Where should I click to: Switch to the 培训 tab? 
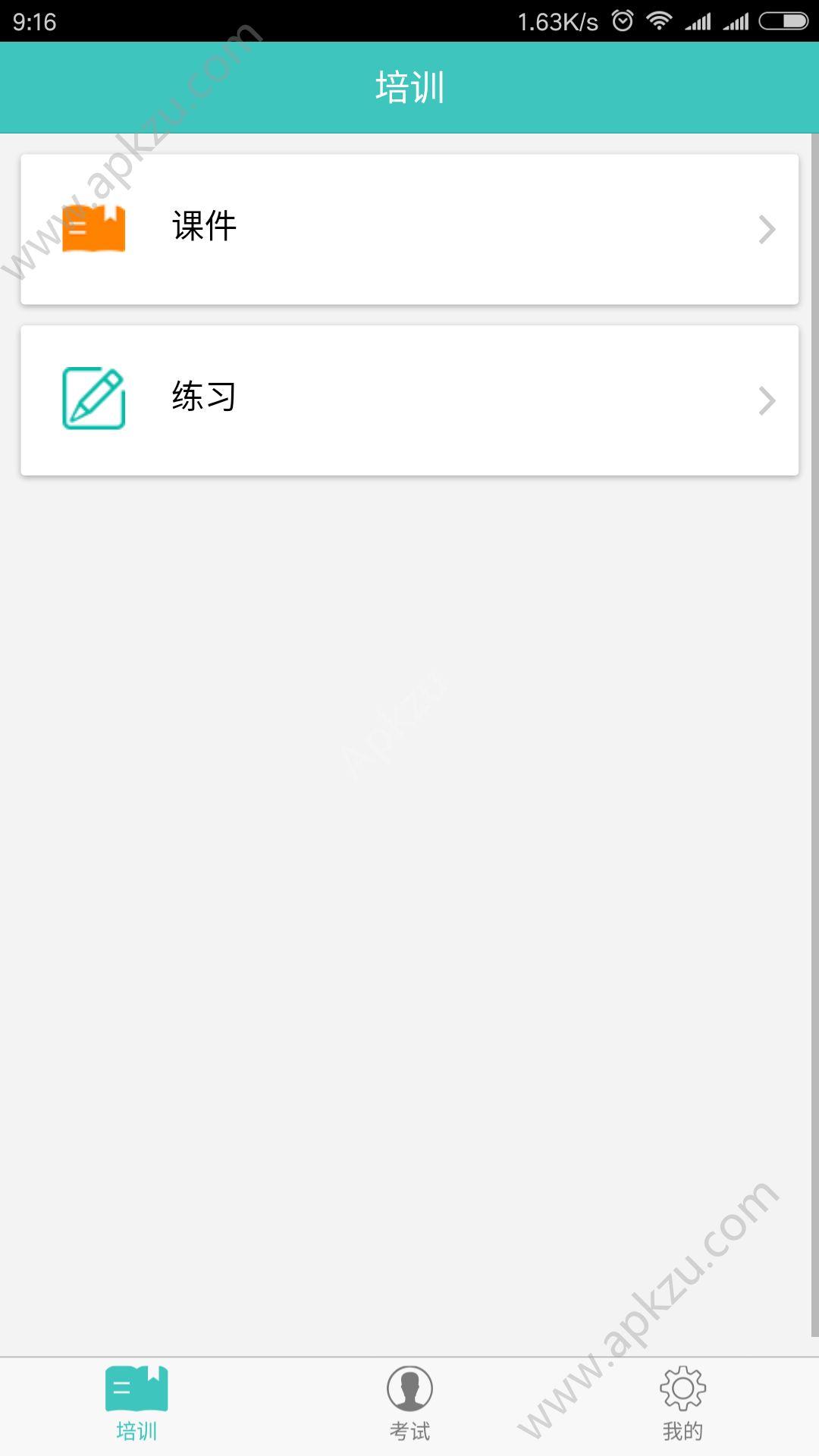click(136, 1404)
